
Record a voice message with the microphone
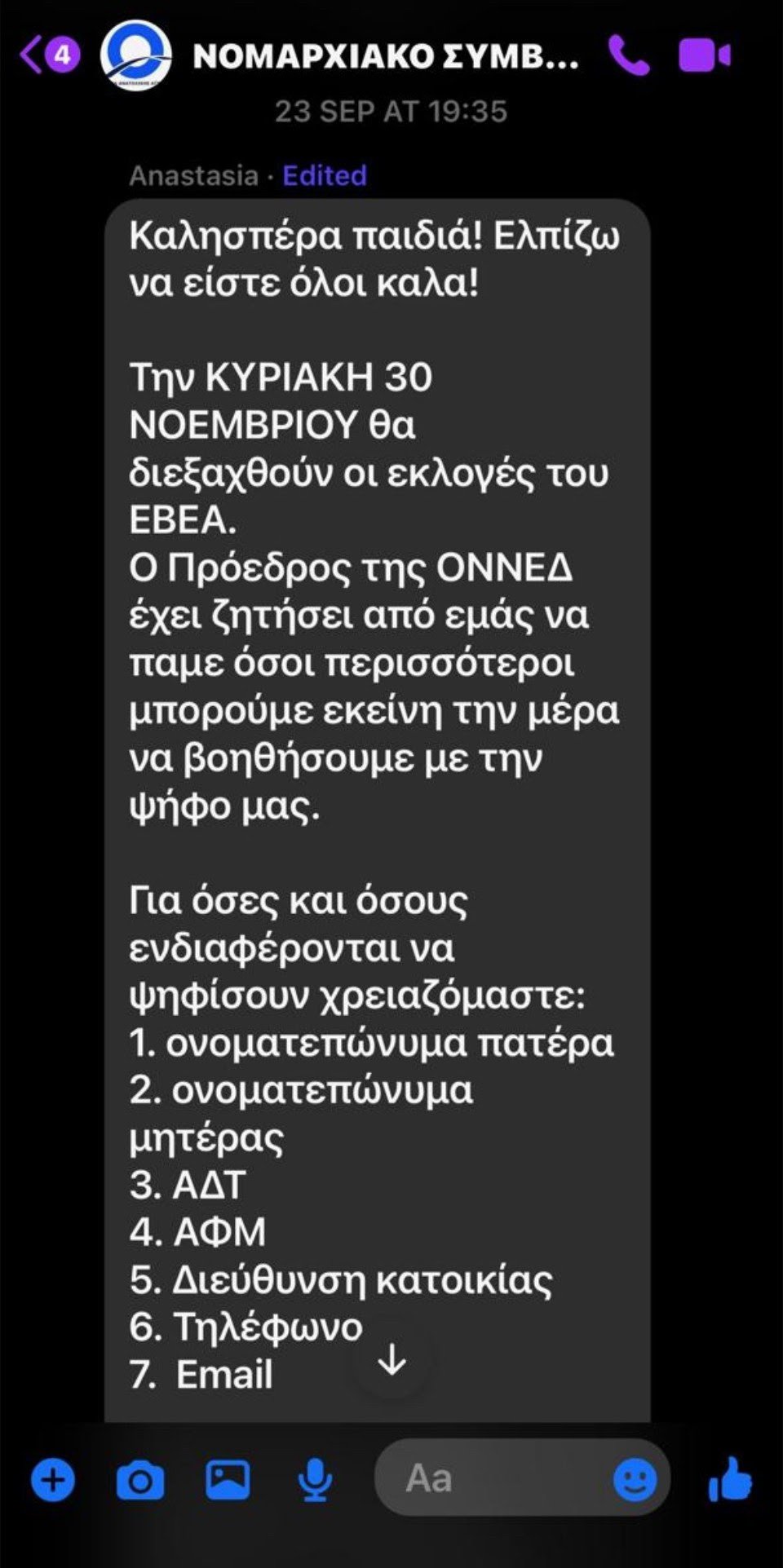(x=315, y=1480)
